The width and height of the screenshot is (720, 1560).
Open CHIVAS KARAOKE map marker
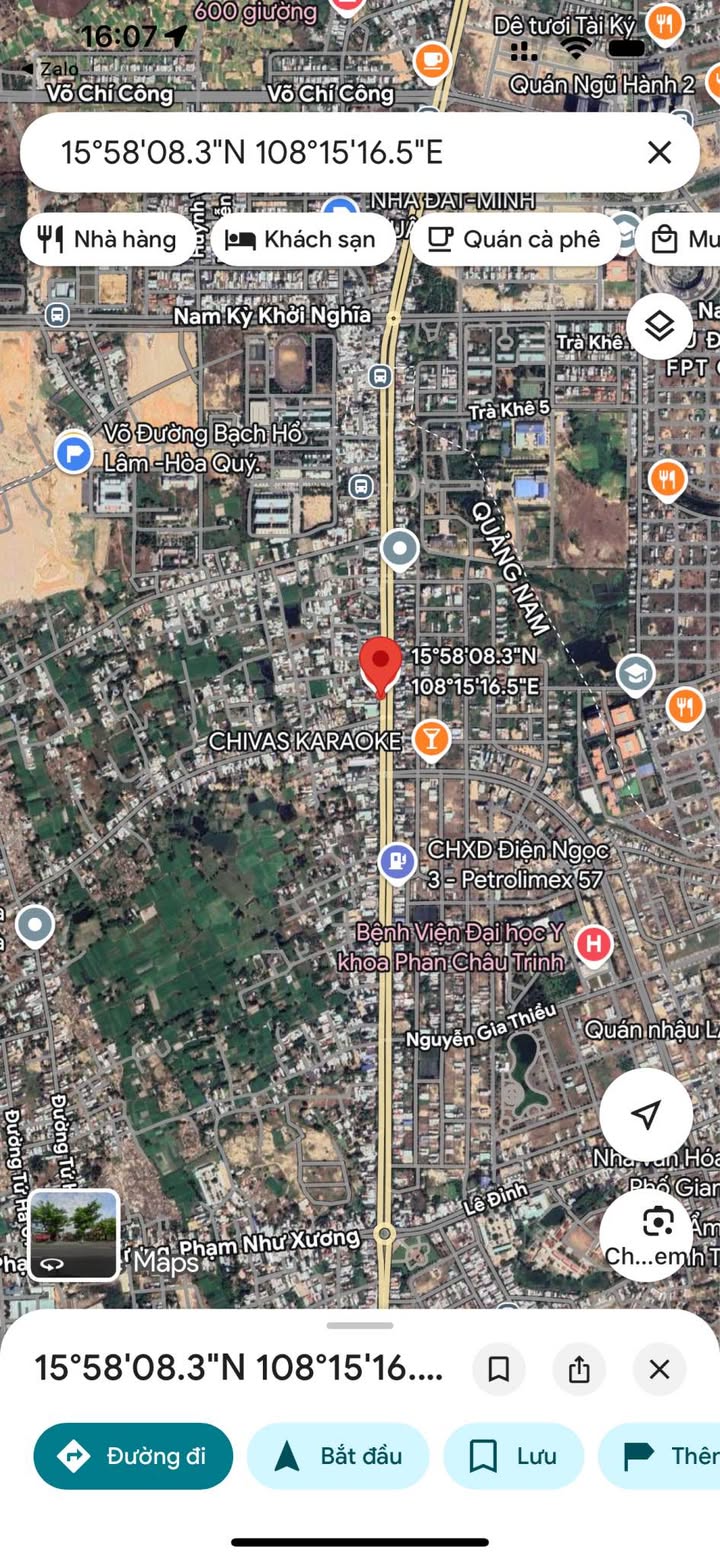(431, 740)
